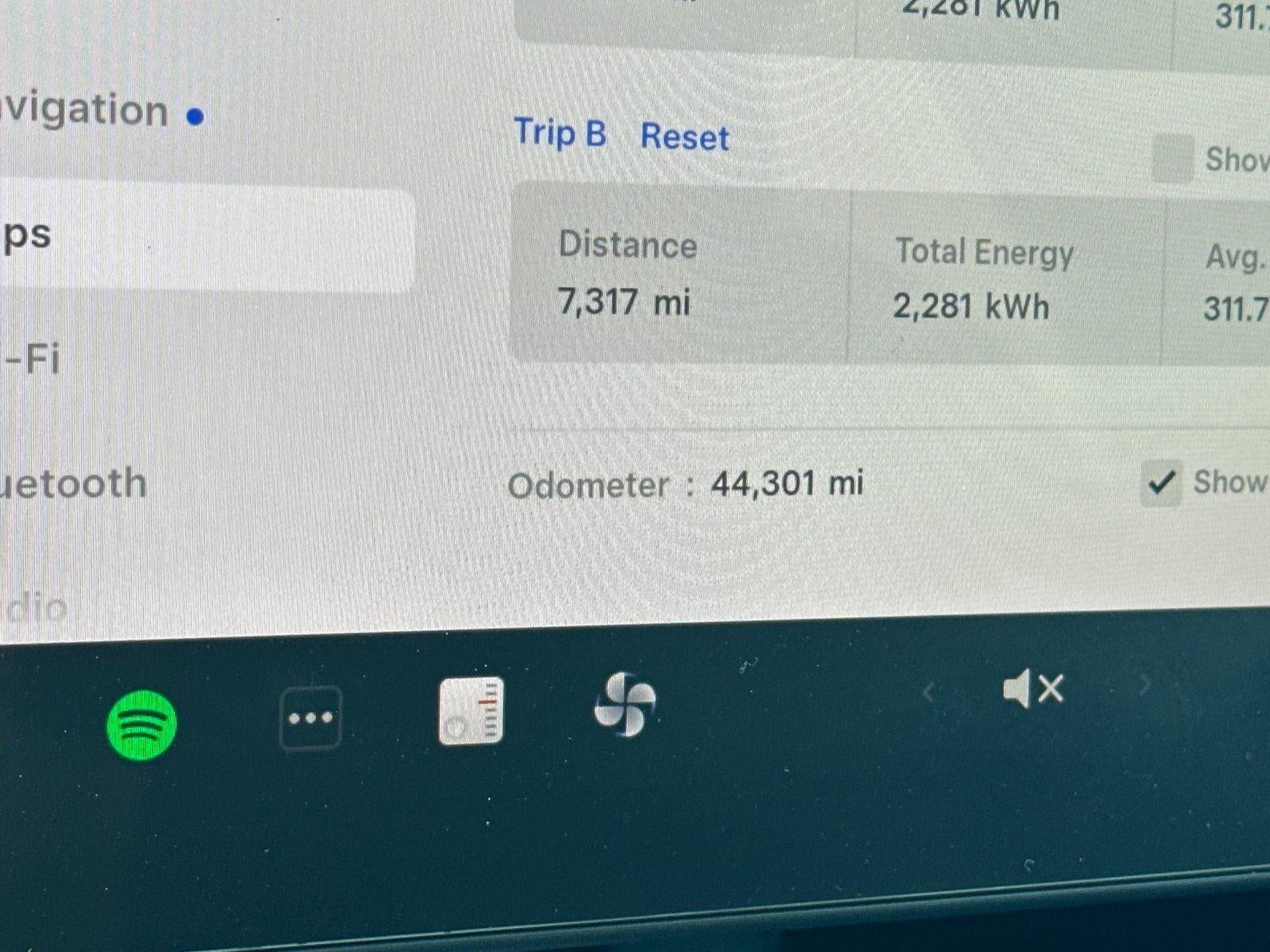Tap the pinwheel fan icon
Screen dimensions: 1270x952
pyautogui.click(x=625, y=704)
